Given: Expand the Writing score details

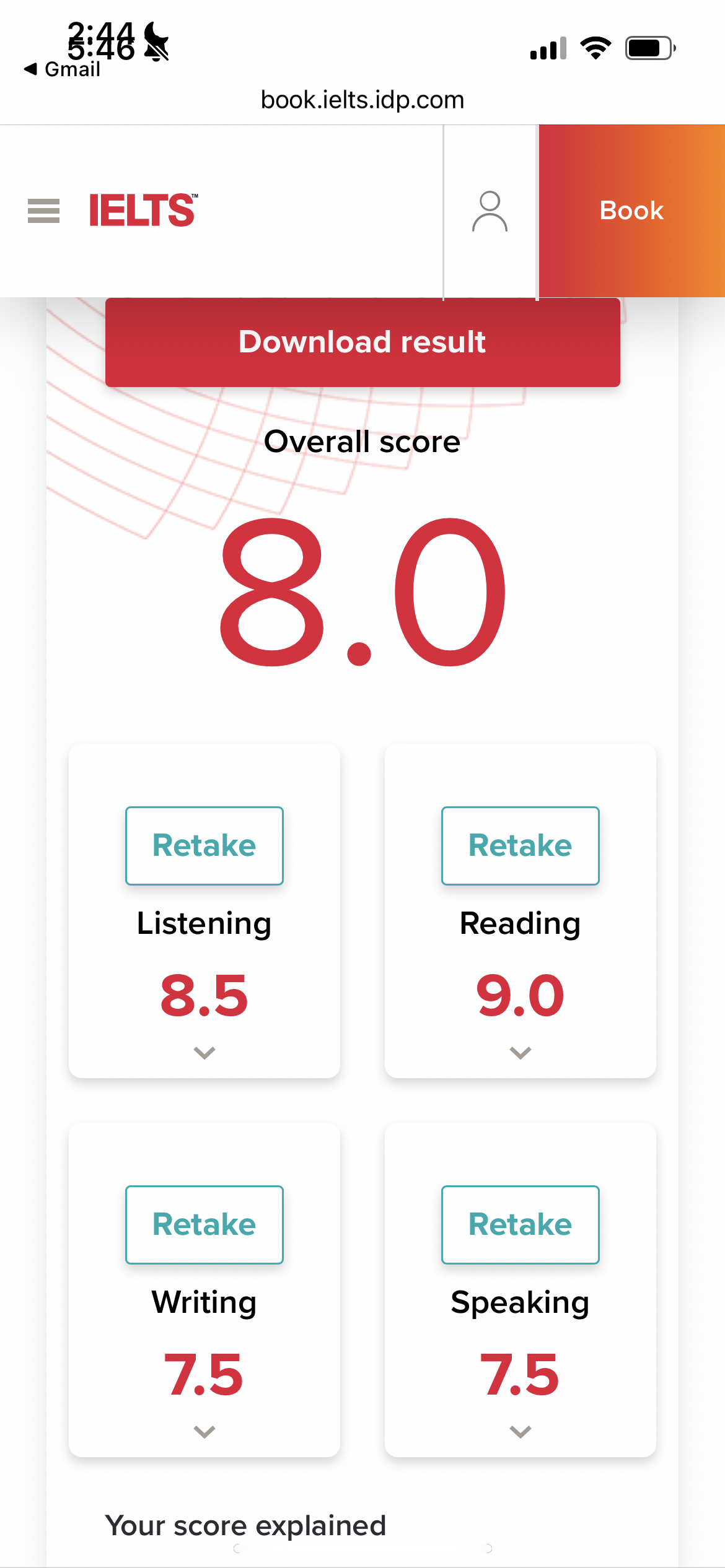Looking at the screenshot, I should (204, 1432).
